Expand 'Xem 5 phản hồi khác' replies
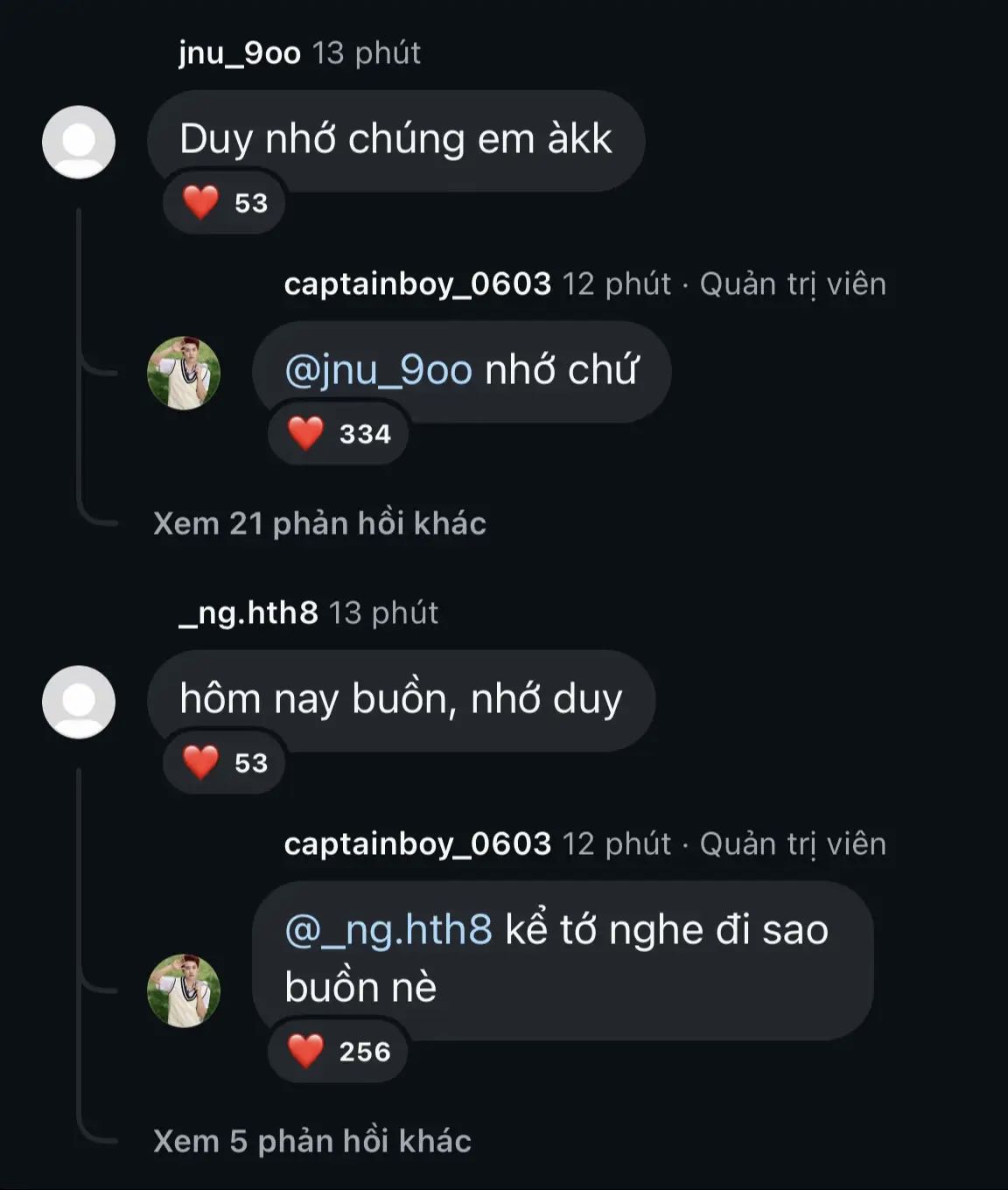 [x=311, y=1141]
